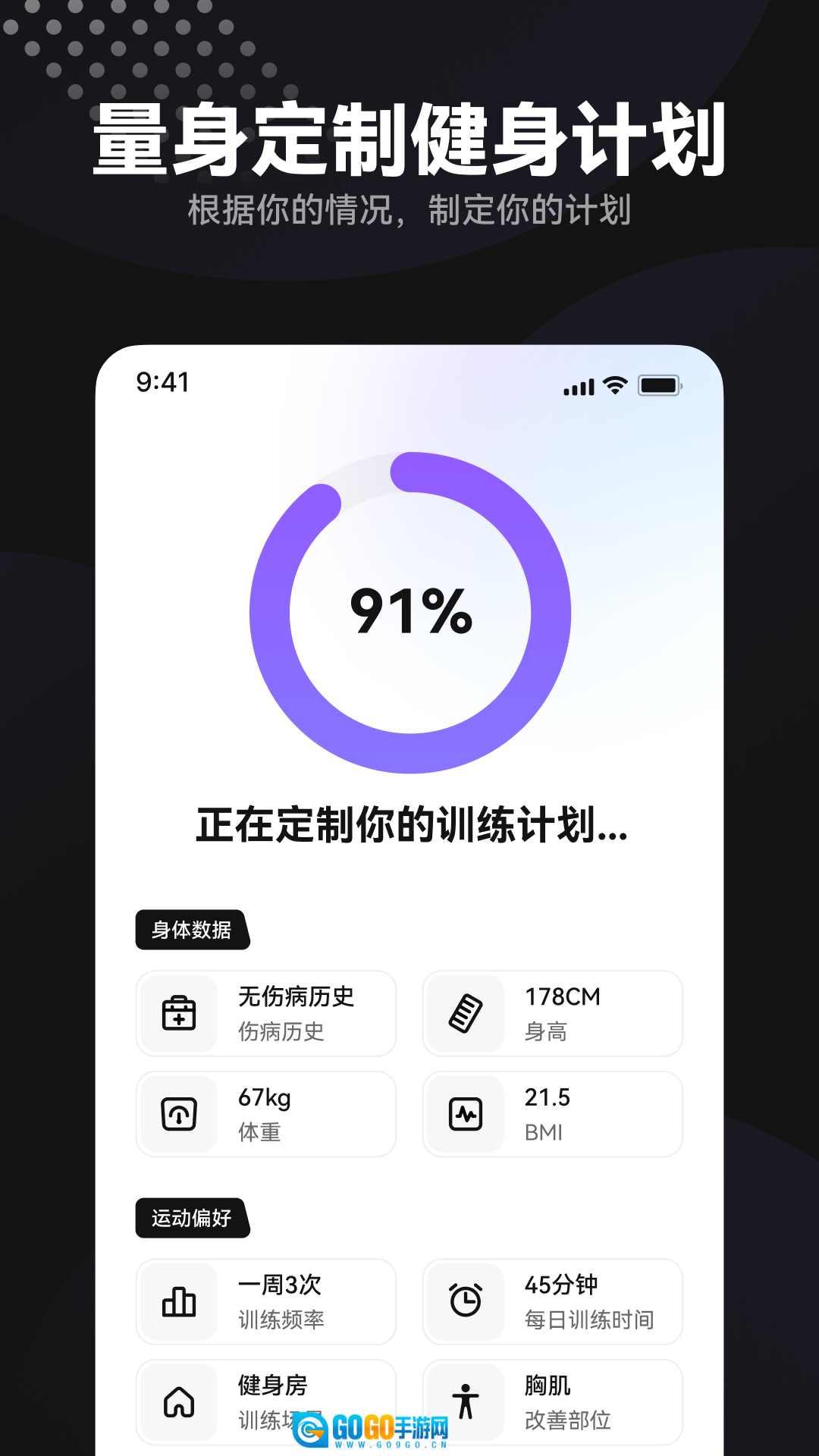Viewport: 819px width, 1456px height.
Task: Click the alarm clock icon for 45分钟
Action: tap(465, 1302)
